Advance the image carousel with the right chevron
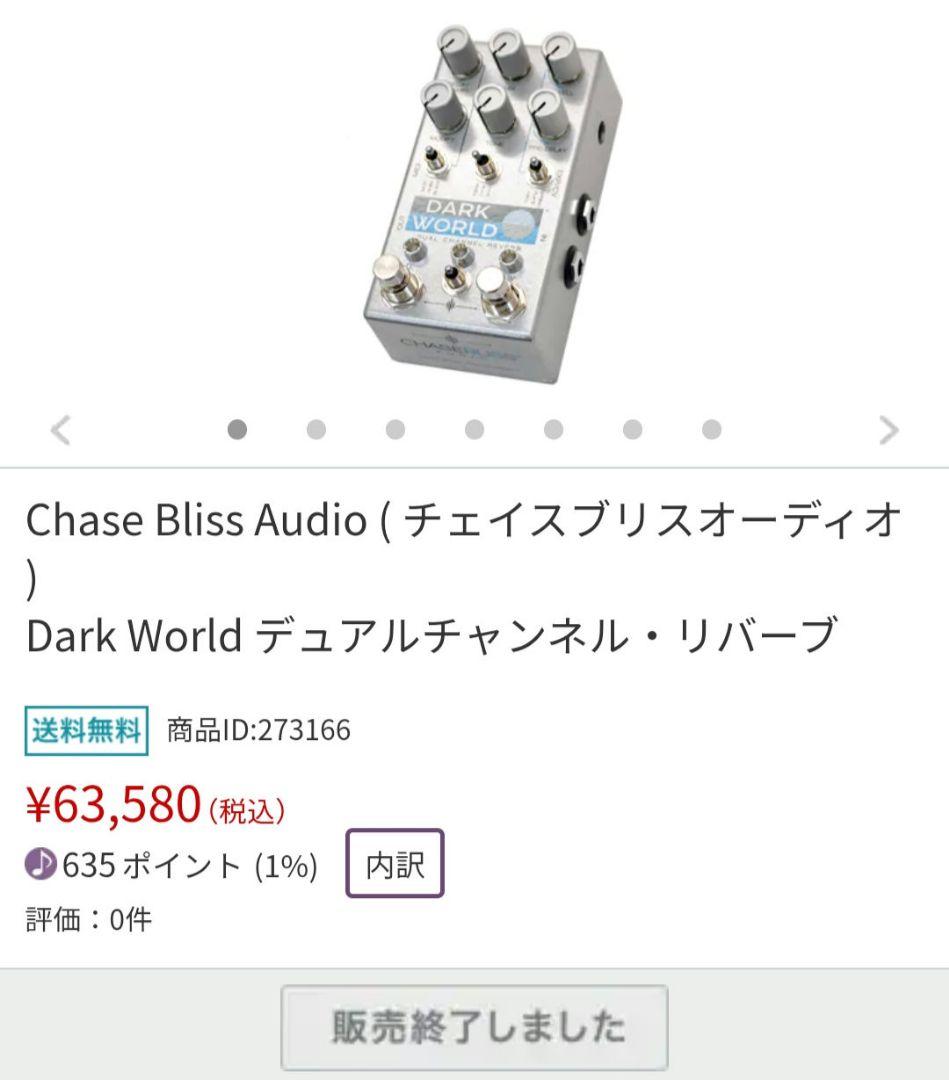The image size is (949, 1080). 888,428
